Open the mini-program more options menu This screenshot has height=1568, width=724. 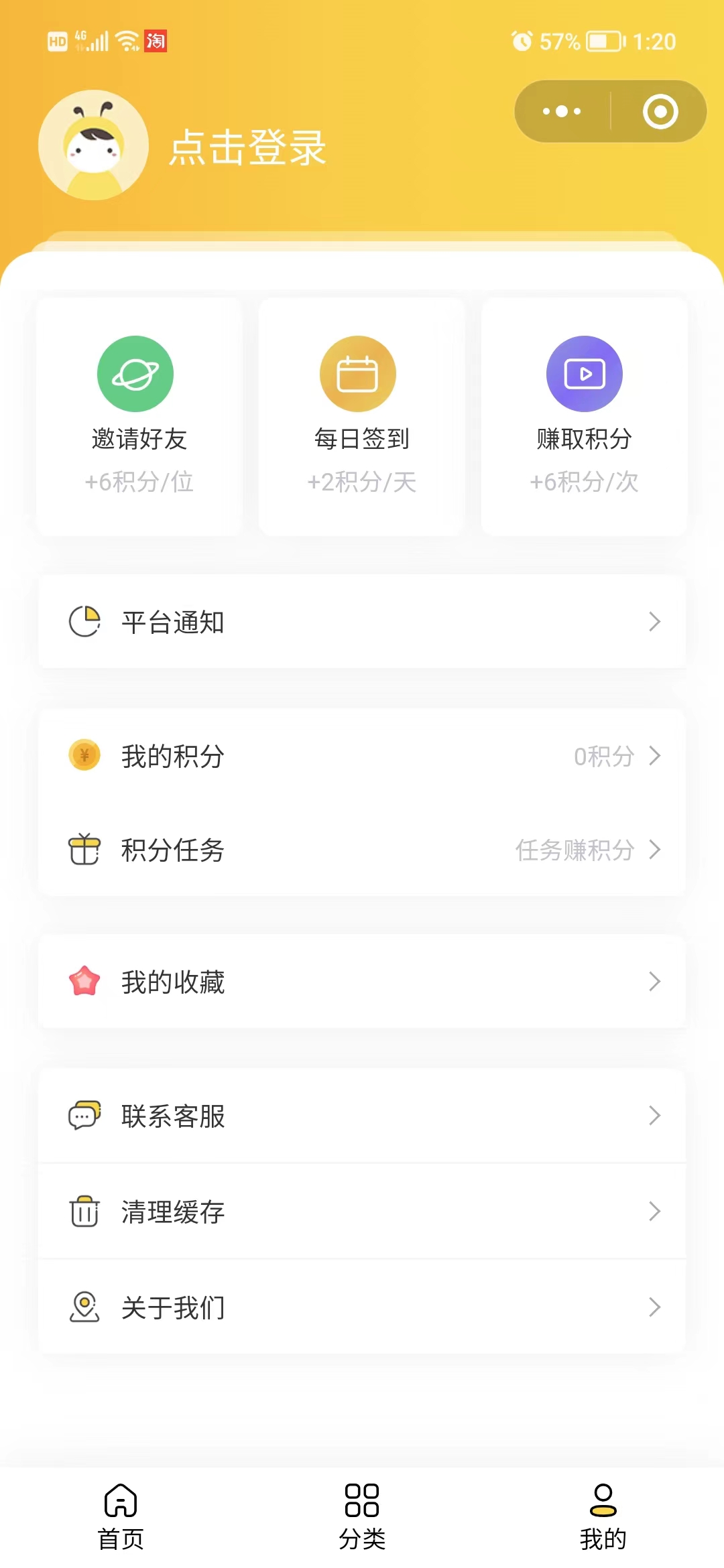coord(562,111)
